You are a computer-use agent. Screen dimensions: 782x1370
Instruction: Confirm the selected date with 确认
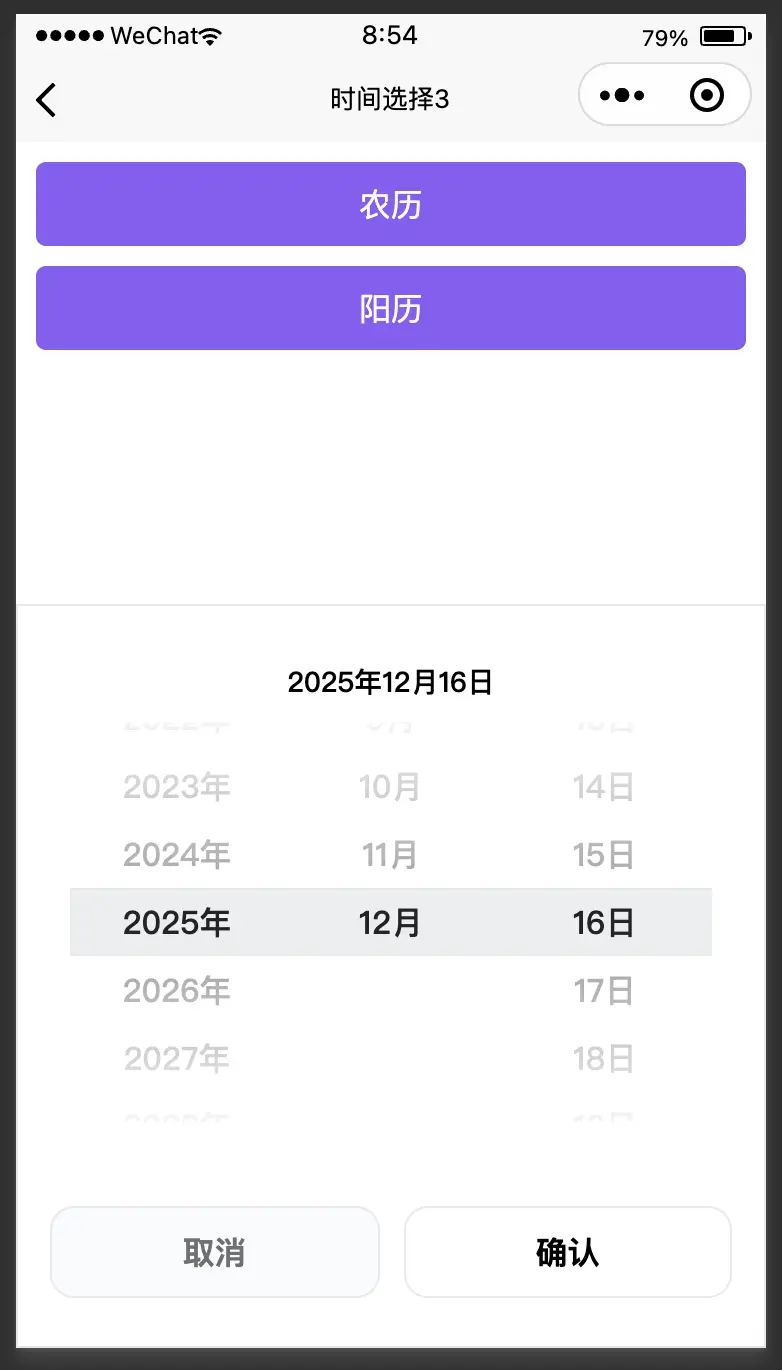click(x=568, y=1252)
